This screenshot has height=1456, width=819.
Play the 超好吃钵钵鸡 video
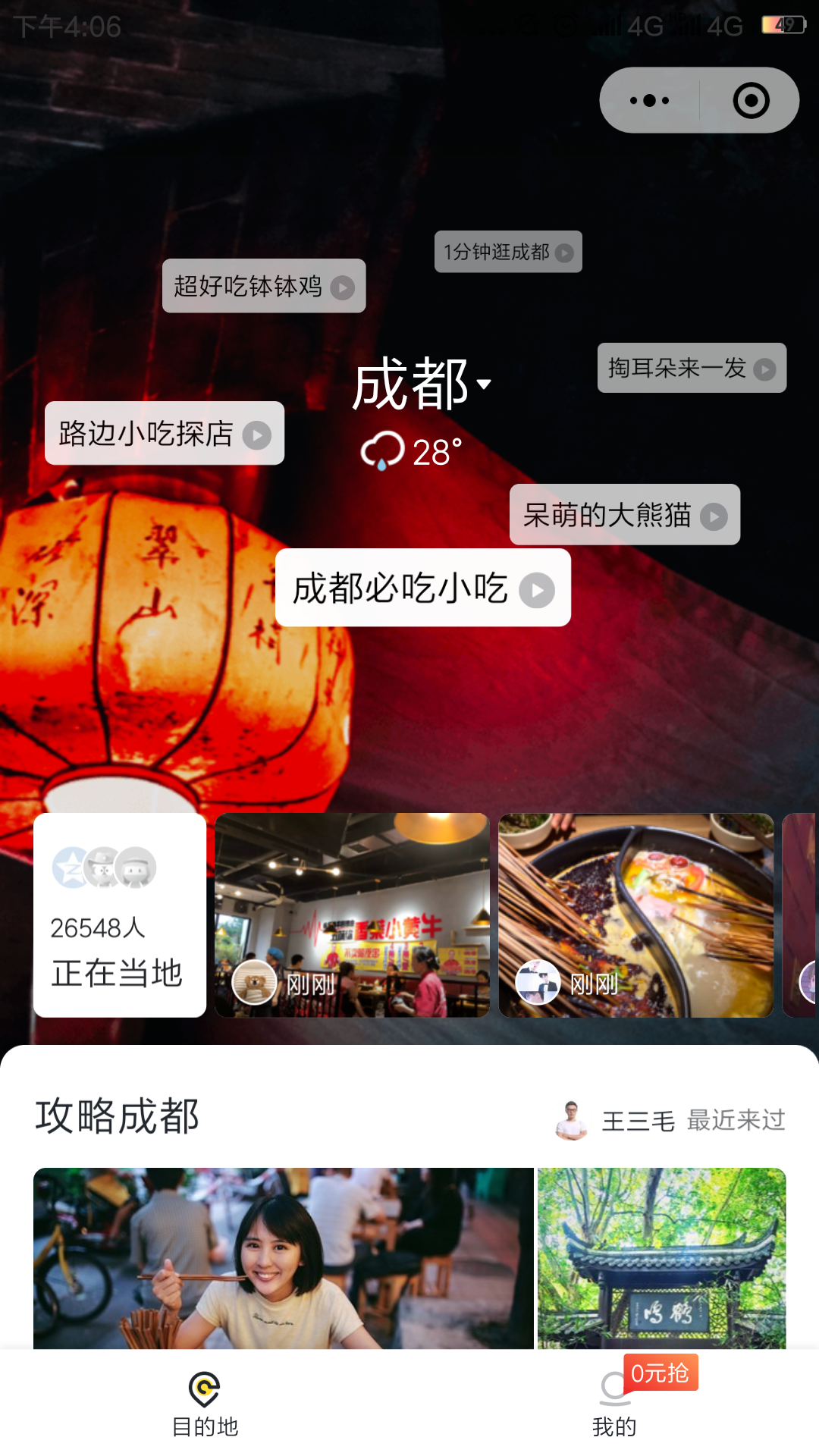pyautogui.click(x=264, y=286)
